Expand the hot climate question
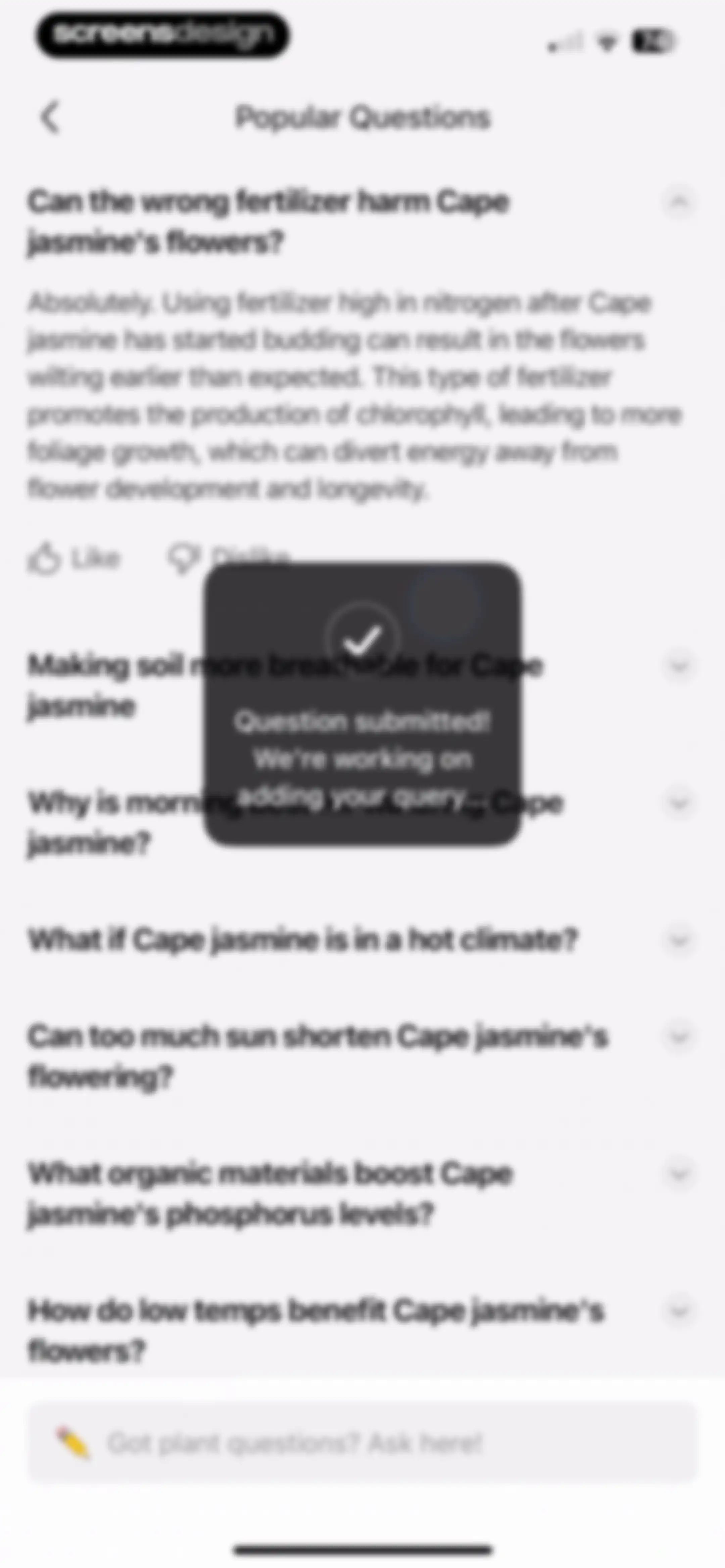Screen dimensions: 725x1568 [679, 940]
